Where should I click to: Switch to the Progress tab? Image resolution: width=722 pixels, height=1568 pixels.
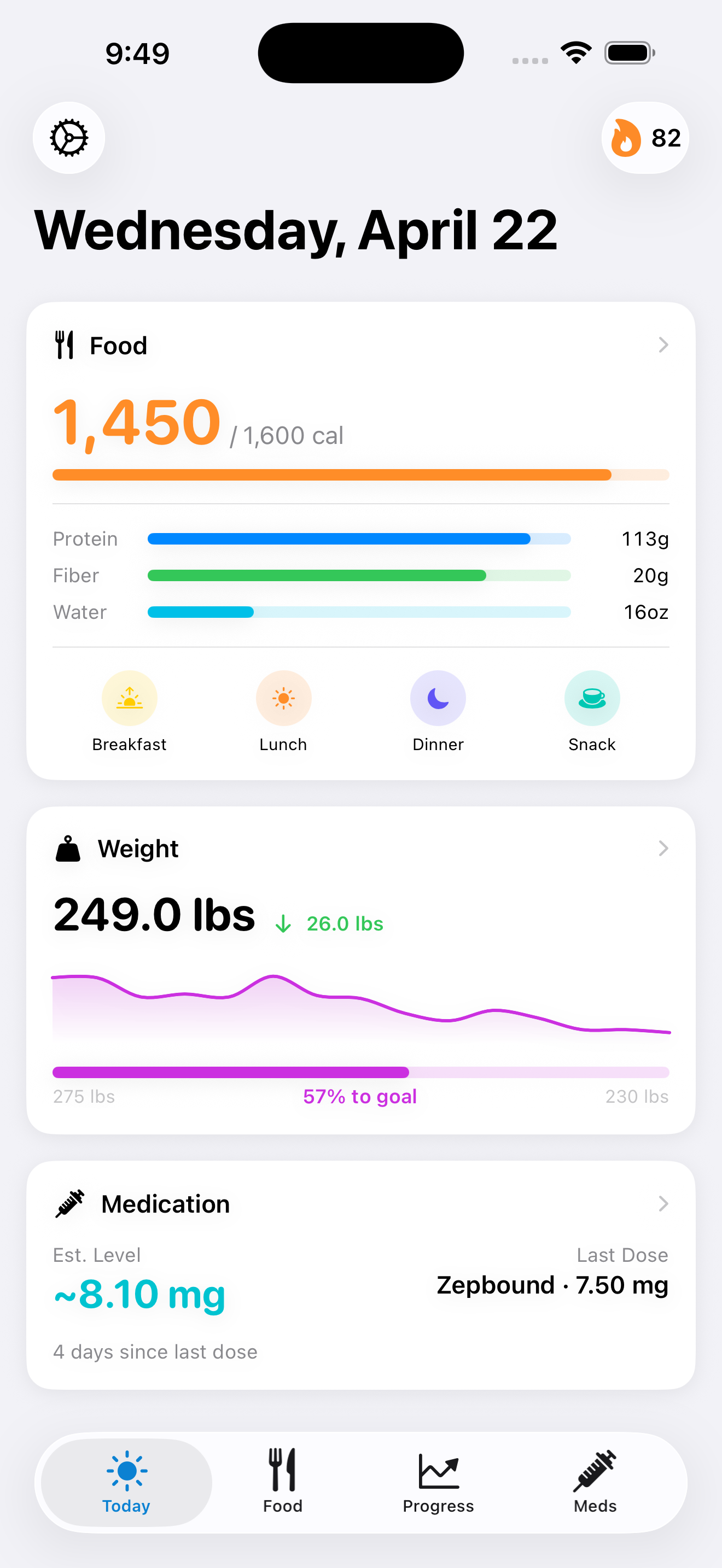click(x=438, y=1482)
